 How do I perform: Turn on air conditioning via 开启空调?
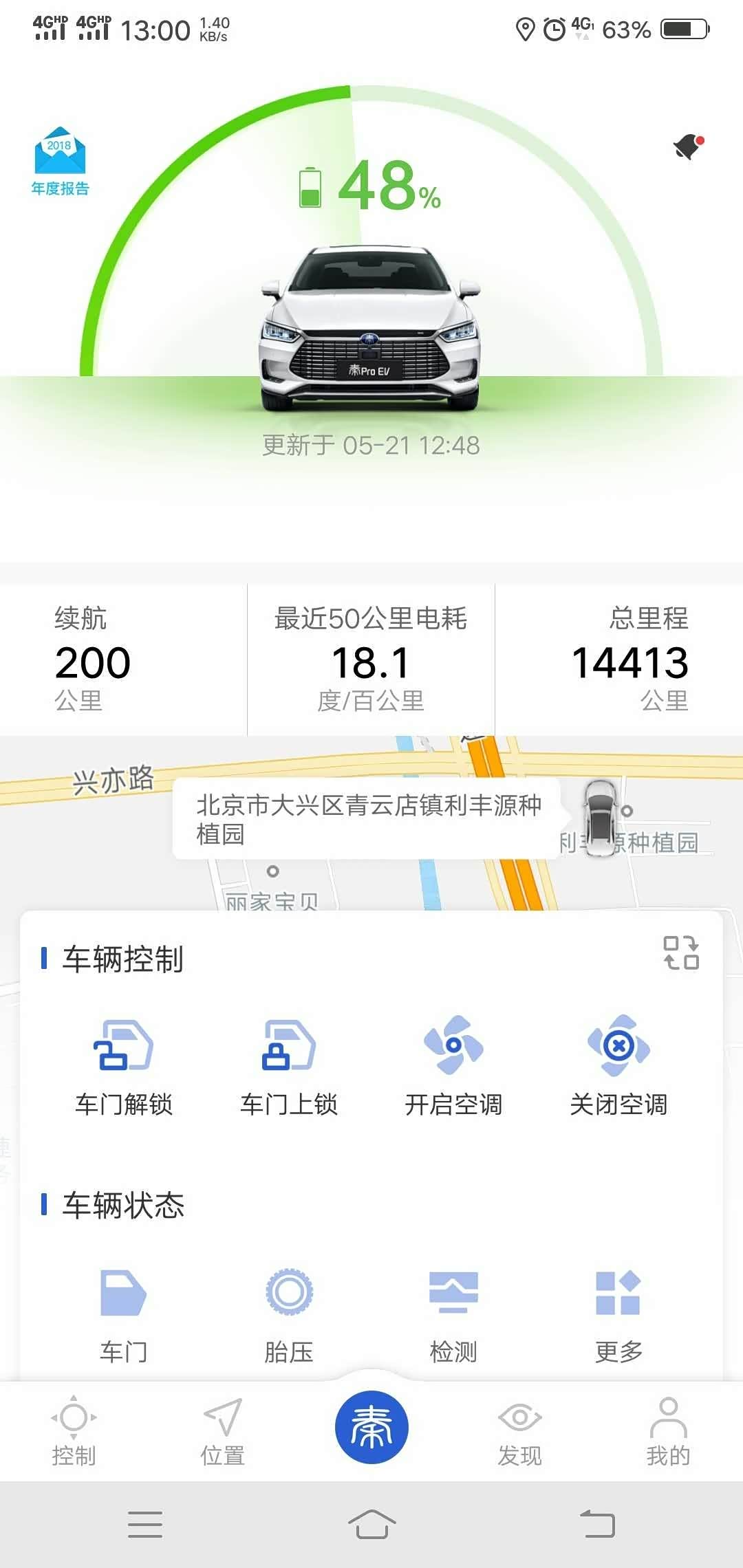click(x=453, y=1067)
